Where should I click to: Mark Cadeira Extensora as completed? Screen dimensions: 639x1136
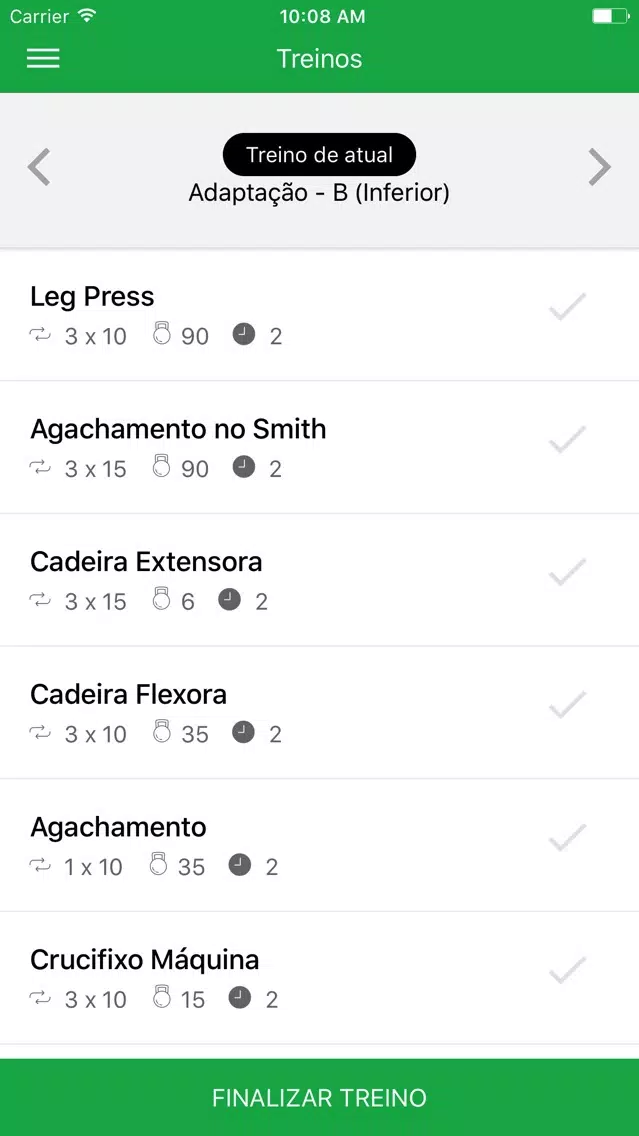[567, 572]
